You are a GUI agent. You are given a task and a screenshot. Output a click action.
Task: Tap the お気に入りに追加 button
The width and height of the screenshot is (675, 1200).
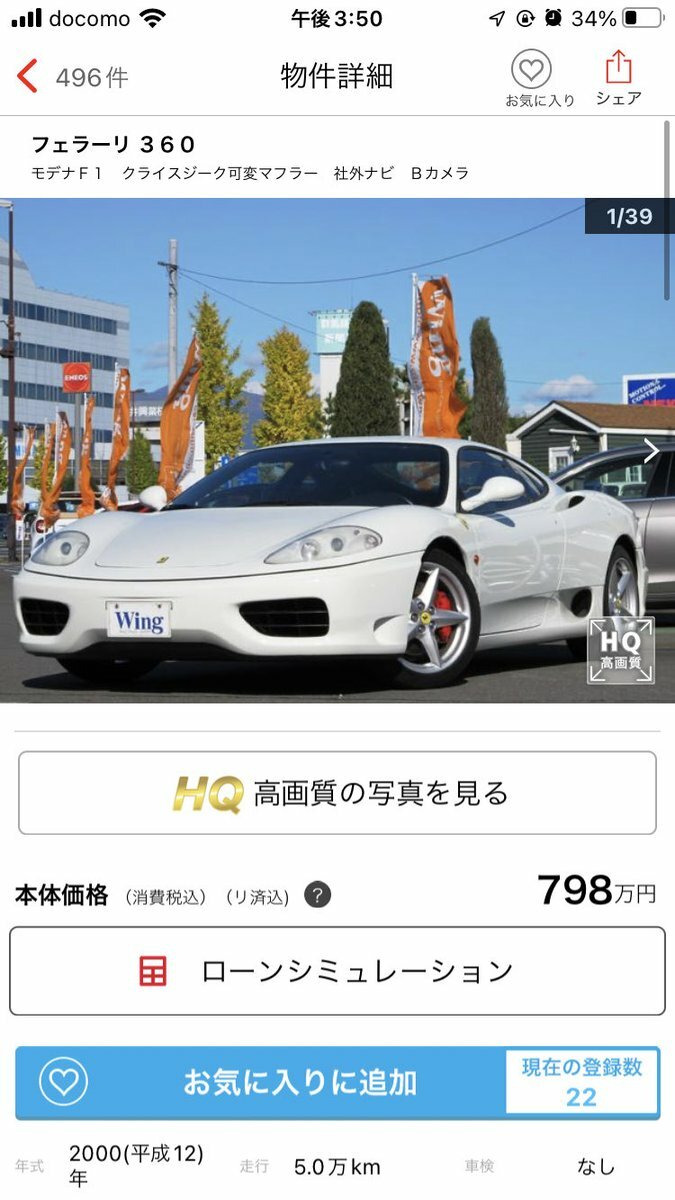point(260,1082)
